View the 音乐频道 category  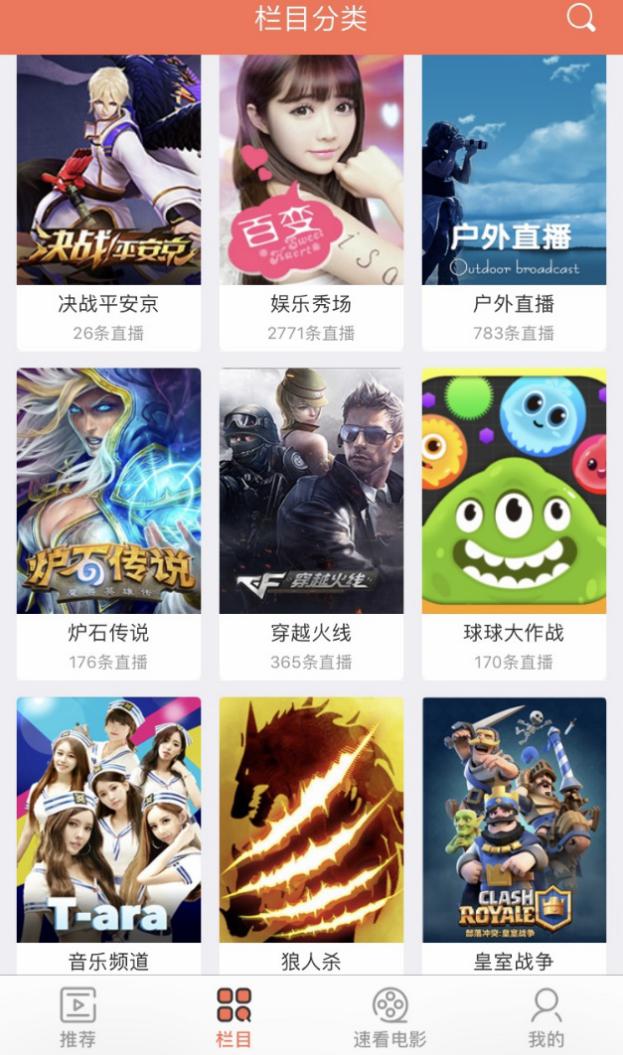pyautogui.click(x=109, y=835)
